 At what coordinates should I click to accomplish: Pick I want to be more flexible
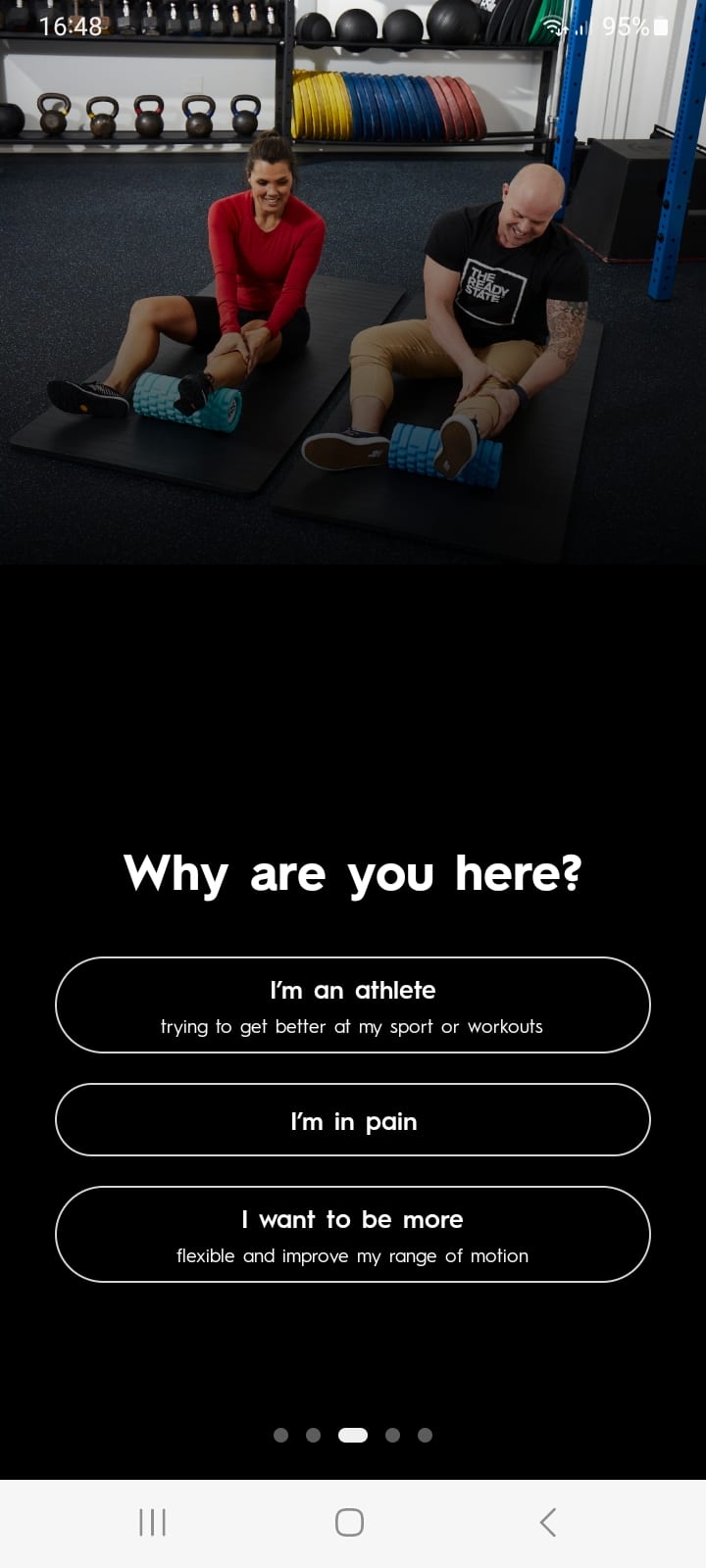pyautogui.click(x=353, y=1234)
